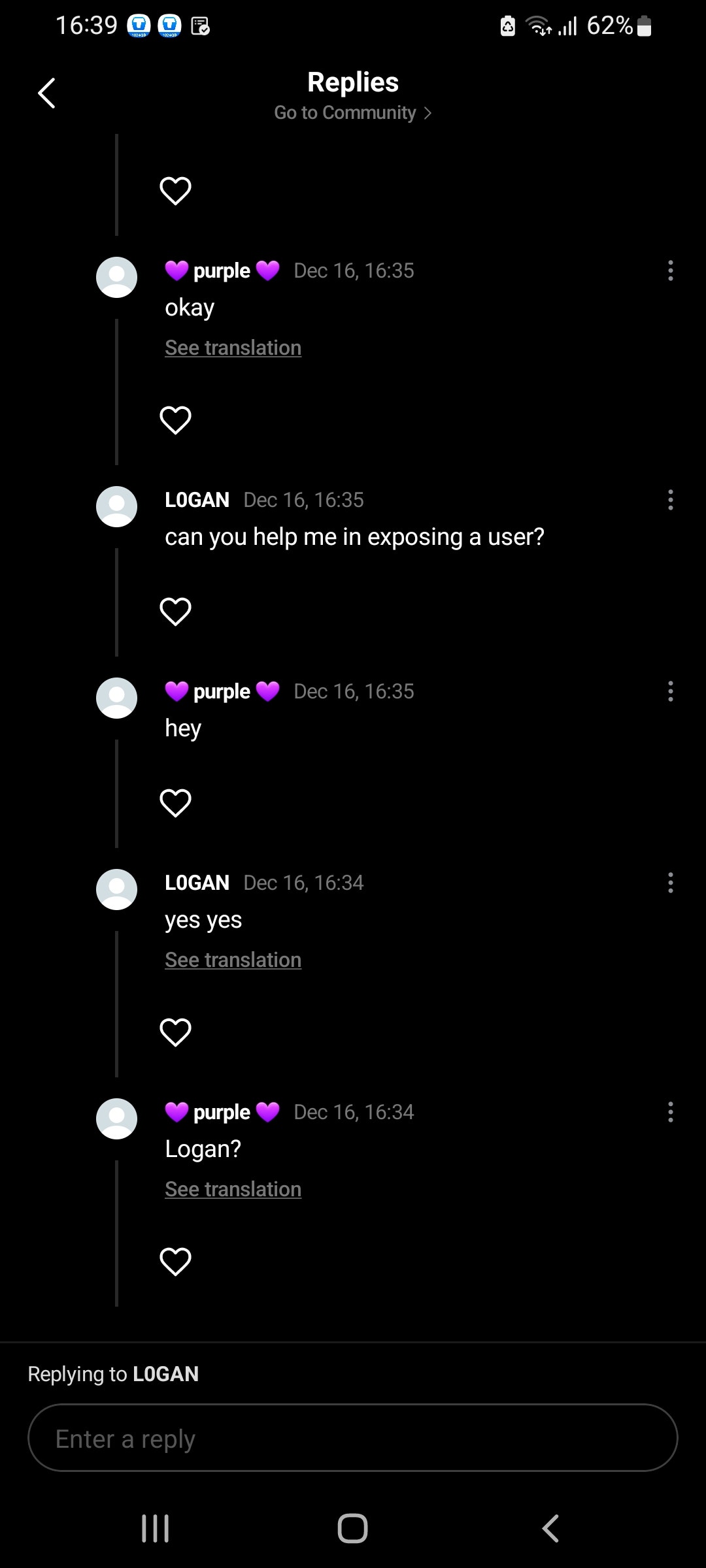
Task: Like L0GAN's comment about exposing a user
Action: 175,610
